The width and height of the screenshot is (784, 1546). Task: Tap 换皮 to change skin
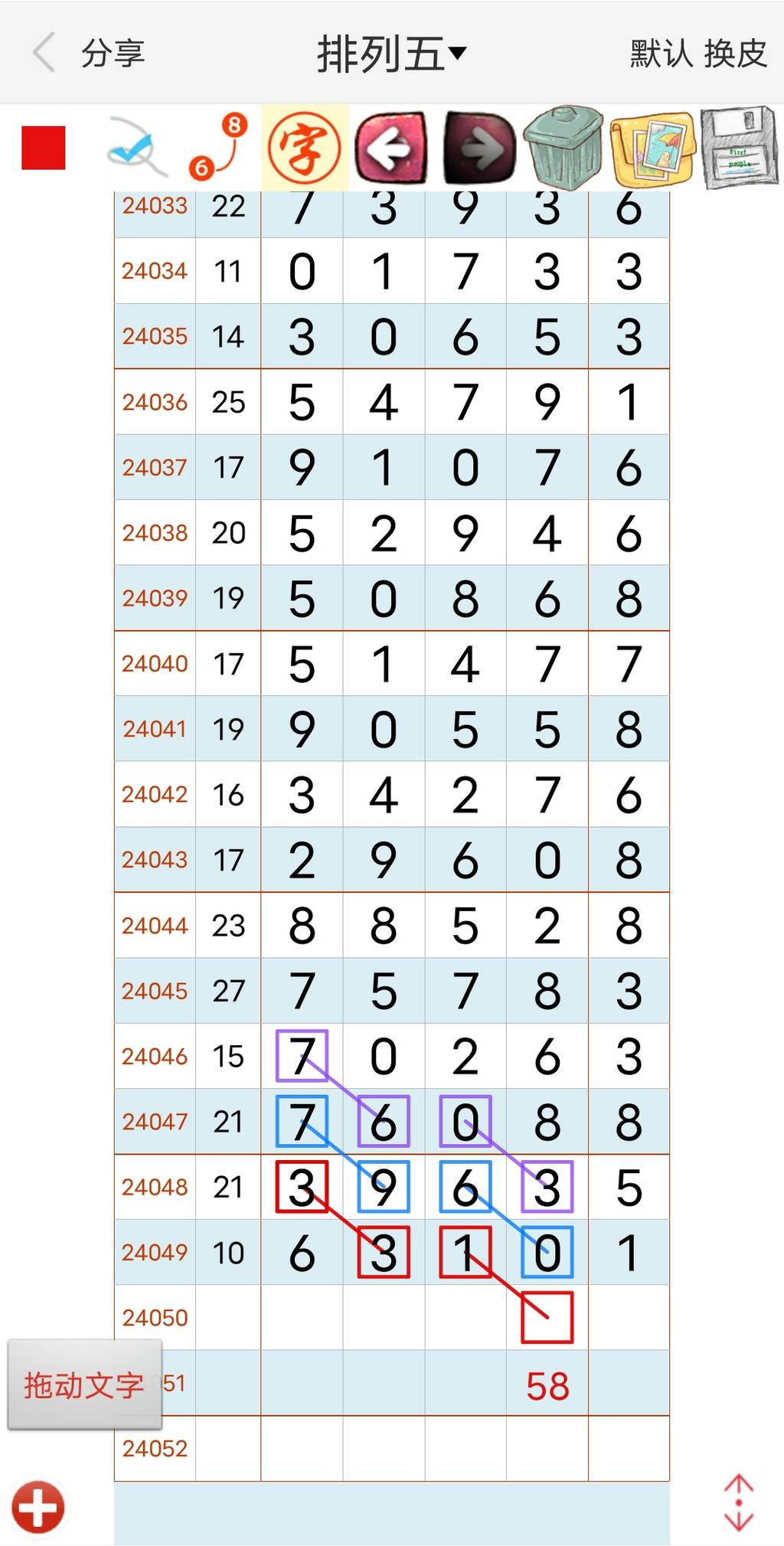(x=736, y=54)
